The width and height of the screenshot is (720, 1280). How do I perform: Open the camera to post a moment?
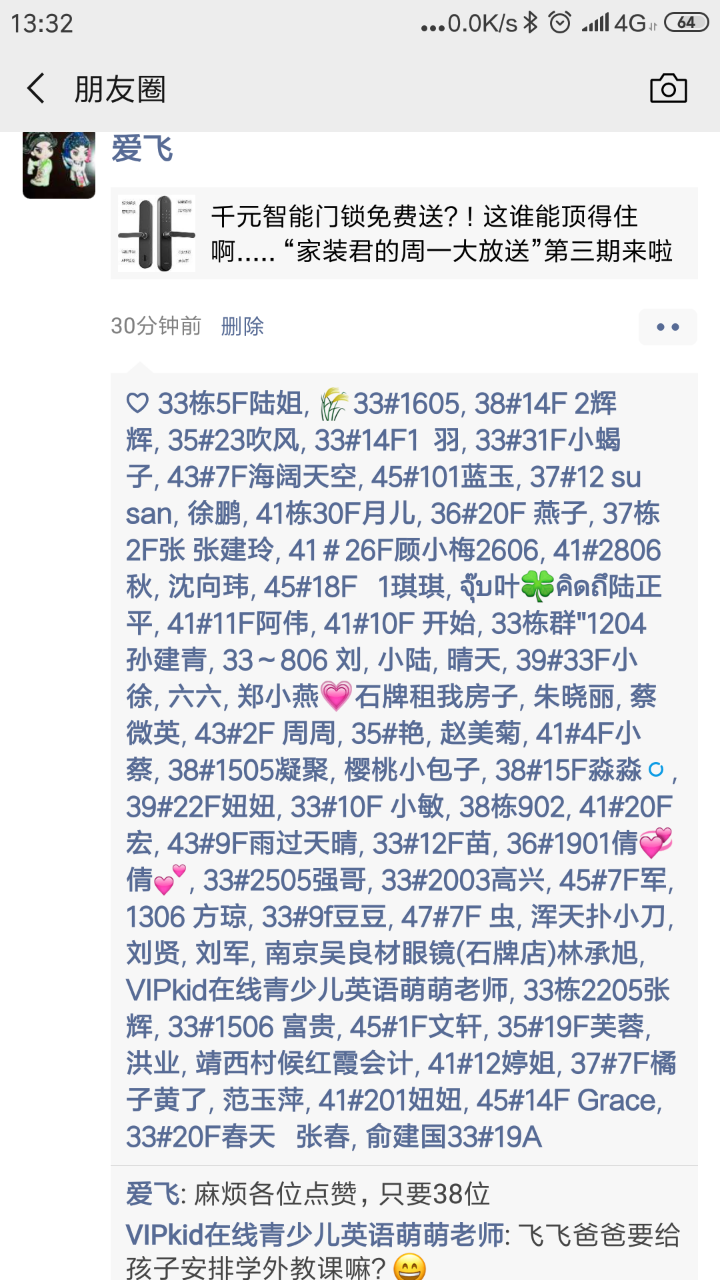[668, 89]
